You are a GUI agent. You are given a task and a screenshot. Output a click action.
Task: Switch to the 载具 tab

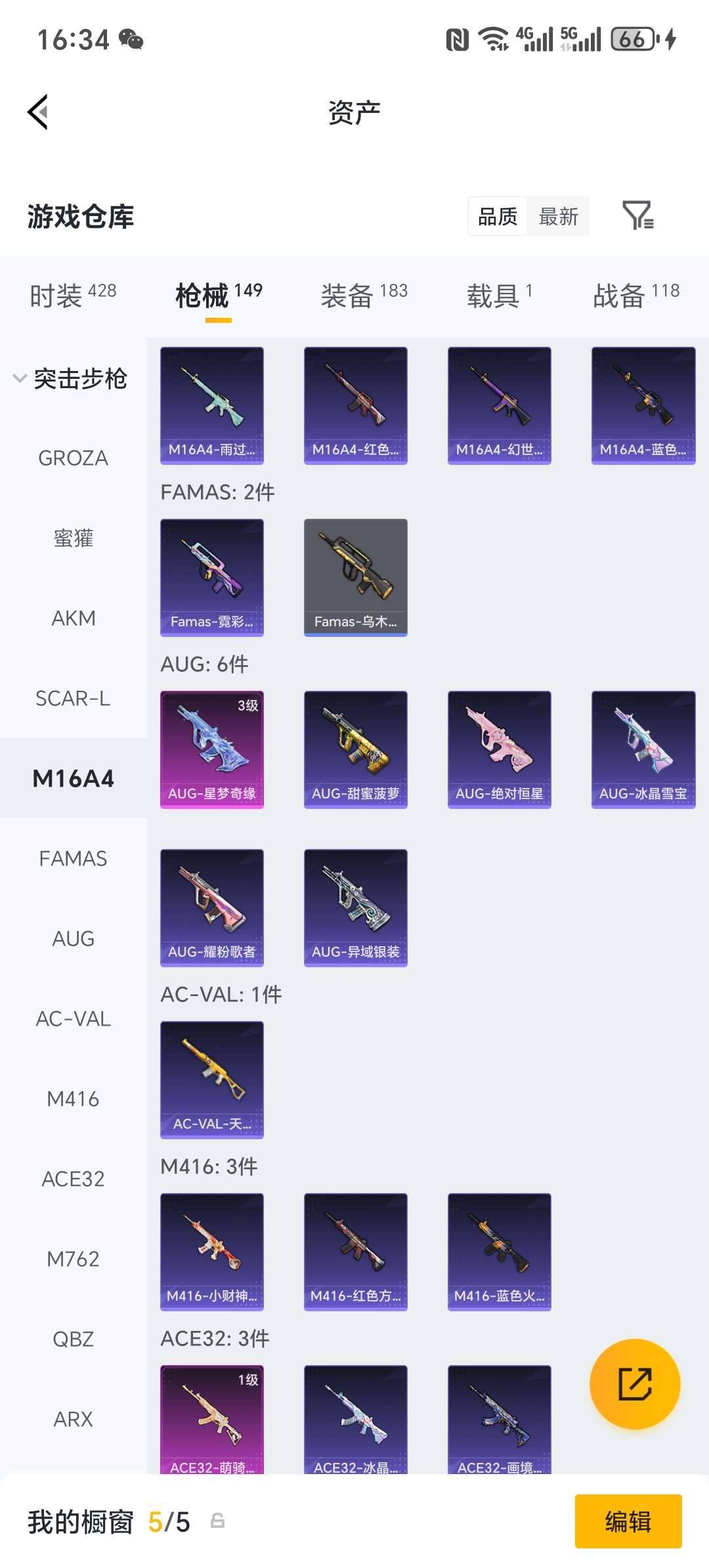pos(499,295)
